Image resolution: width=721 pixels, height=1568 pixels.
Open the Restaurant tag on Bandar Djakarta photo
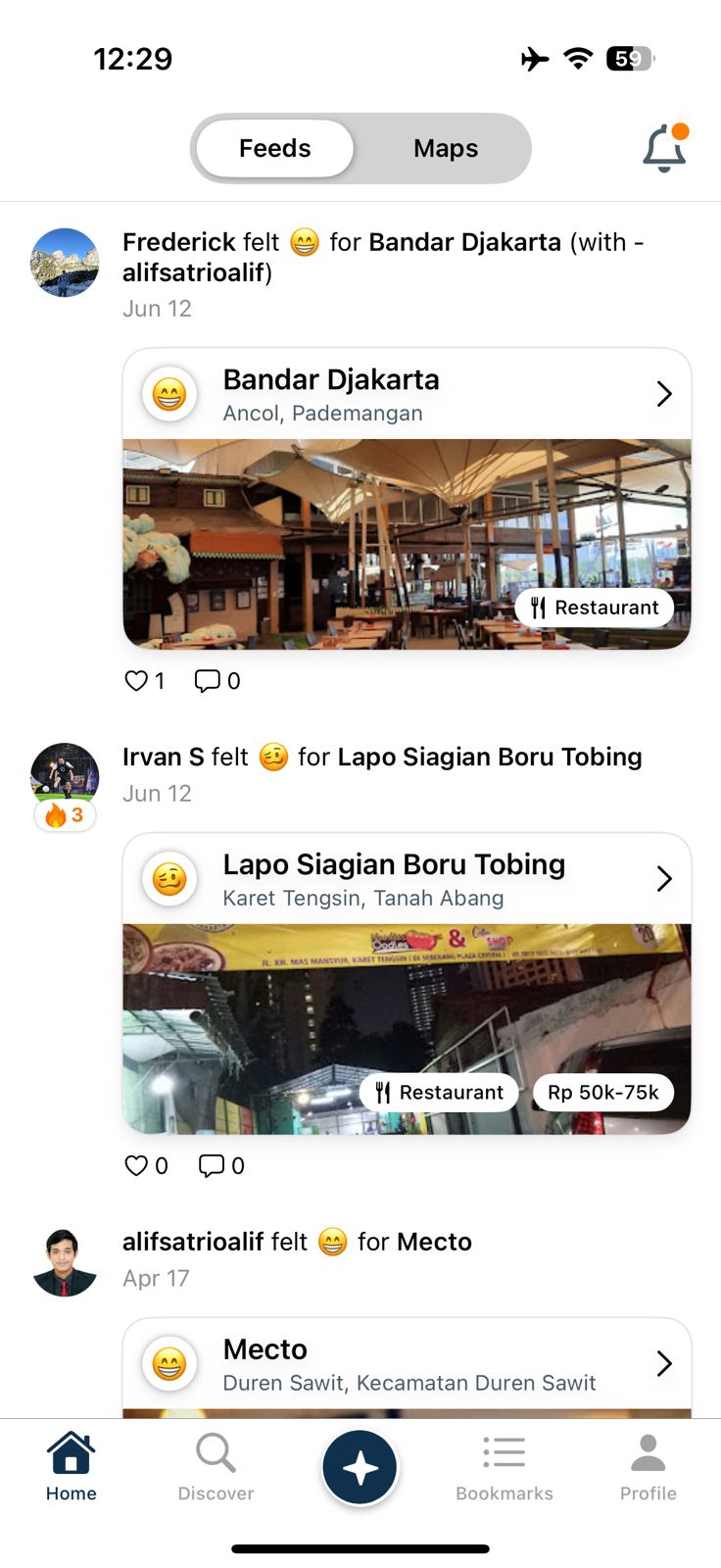[x=593, y=608]
